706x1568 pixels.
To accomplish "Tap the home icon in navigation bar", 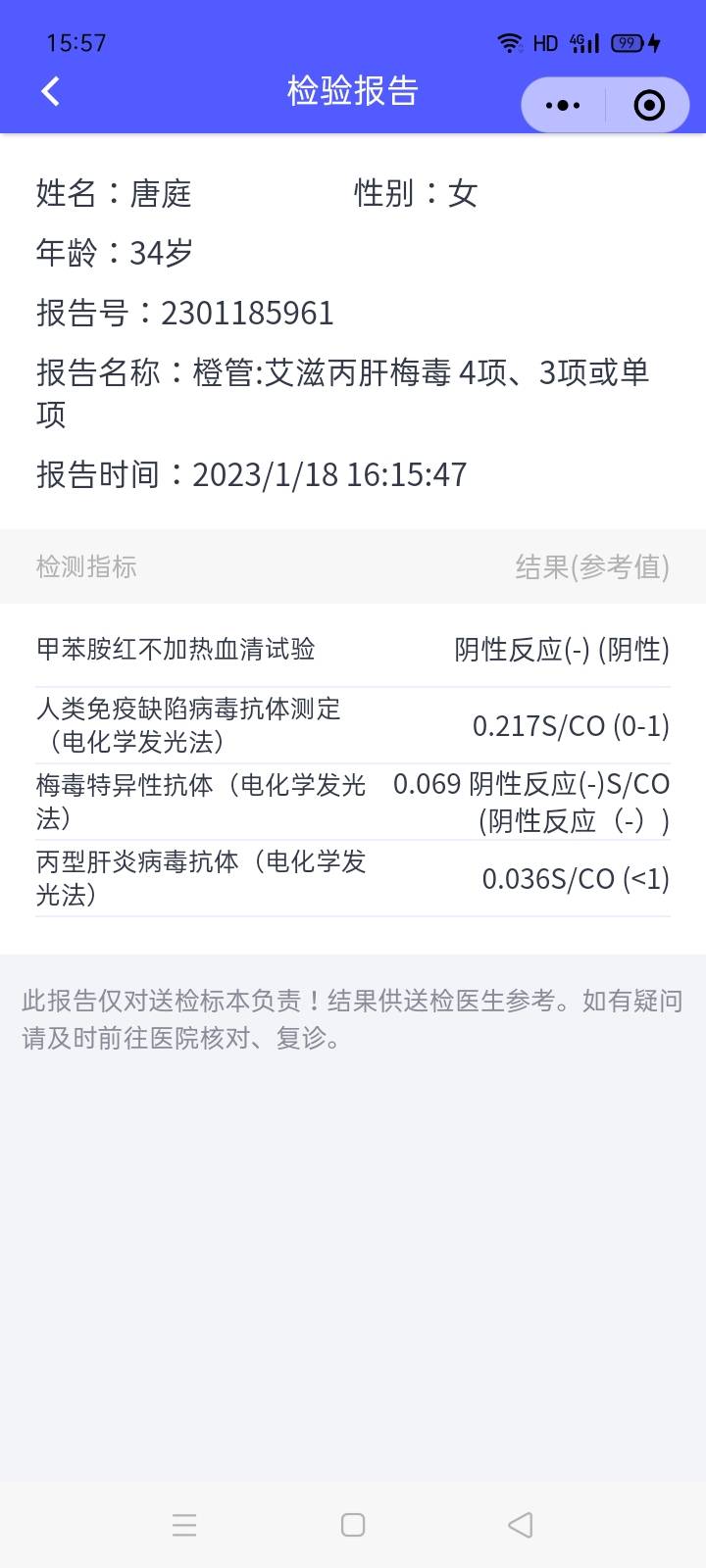I will point(352,1525).
